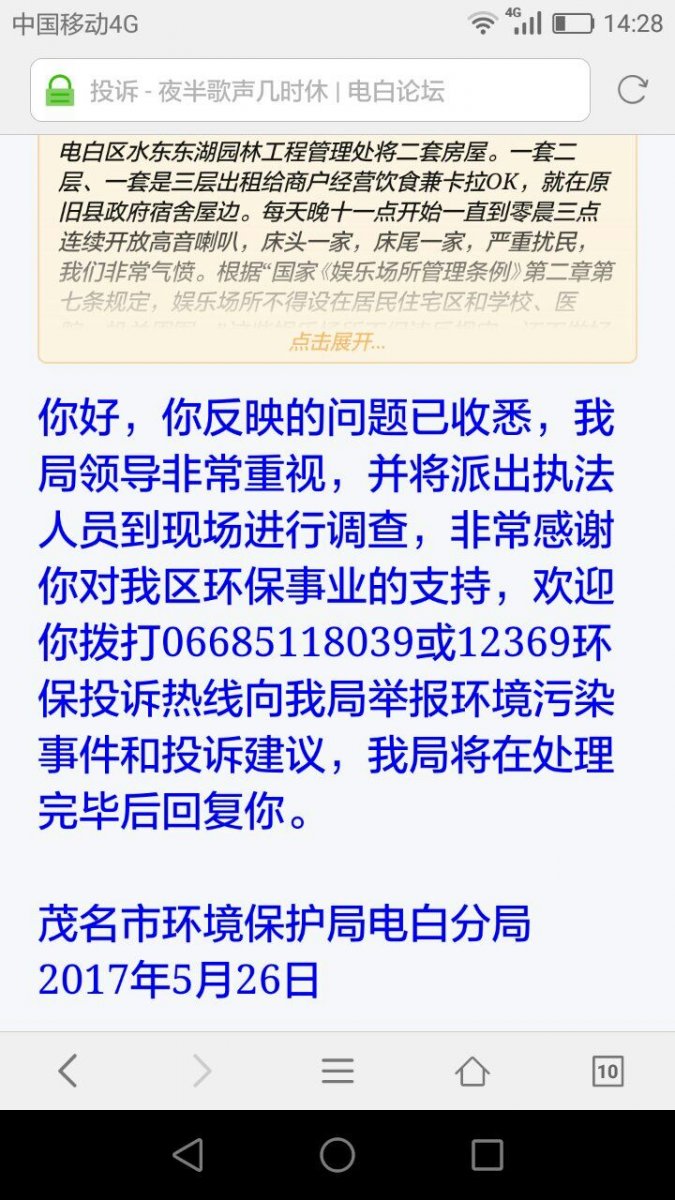This screenshot has height=1200, width=675.
Task: Open the browser menu
Action: click(x=337, y=1071)
